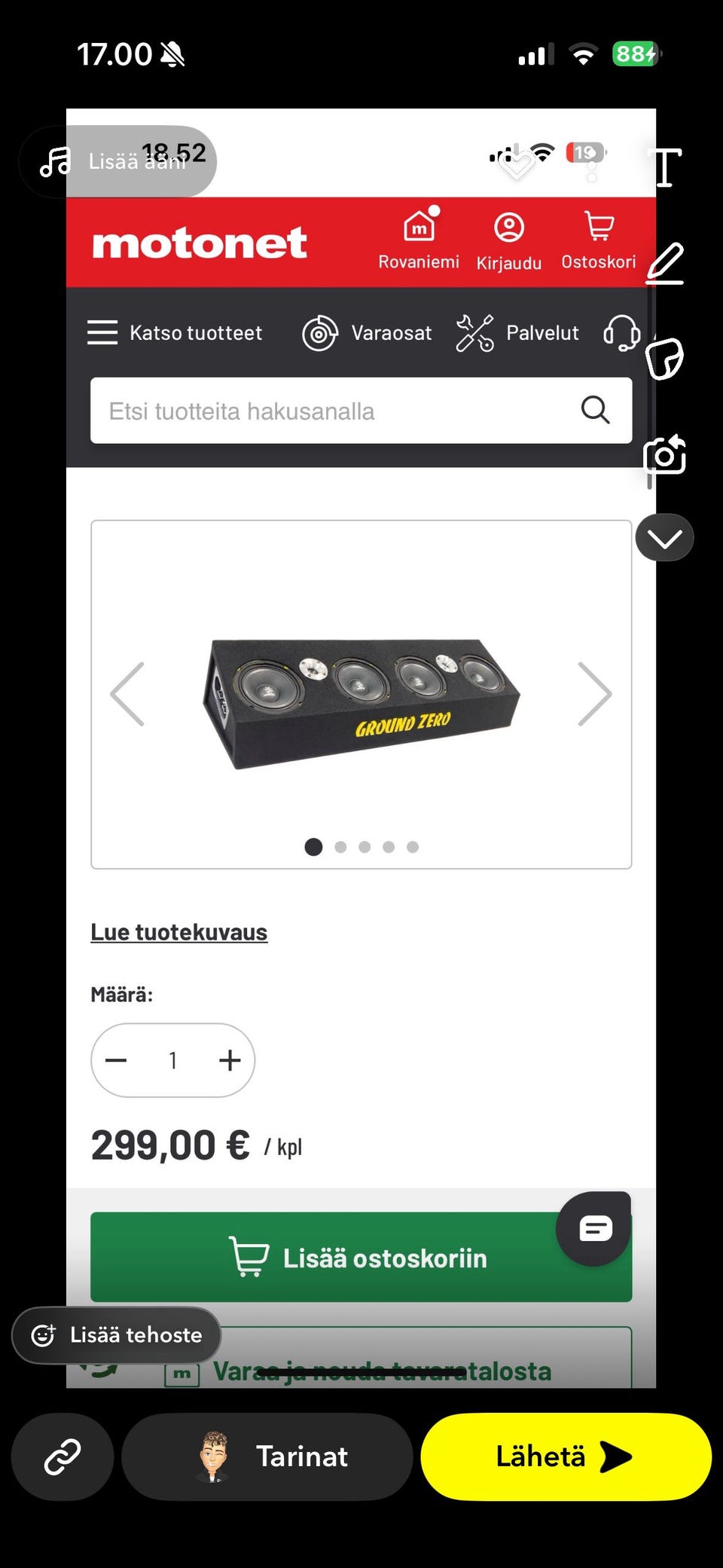Tap Lisää tehoste to add an effect

point(117,1335)
